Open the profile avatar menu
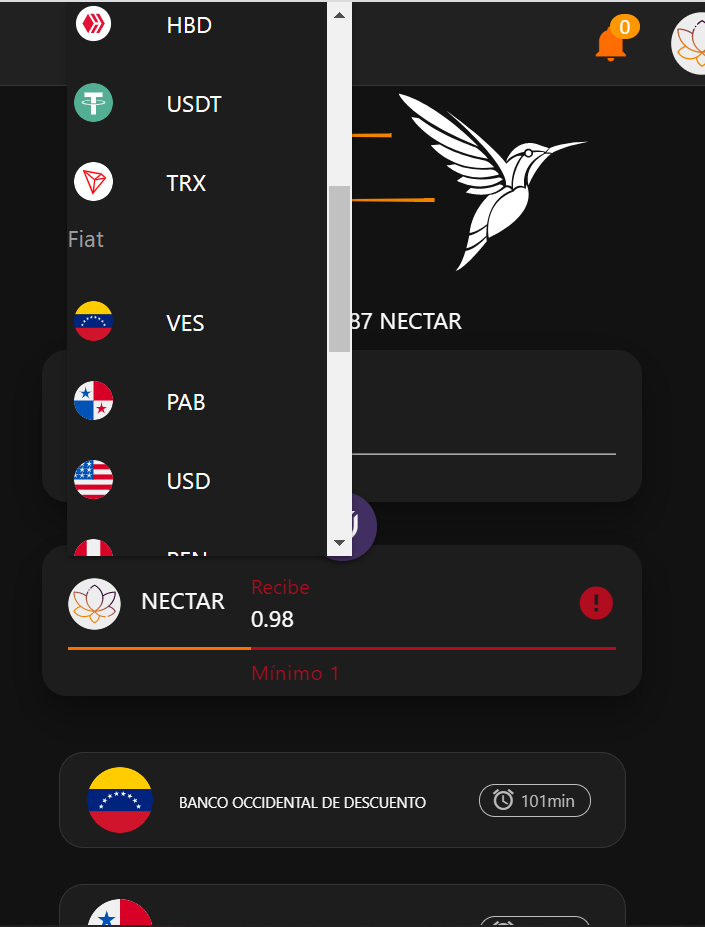This screenshot has height=927, width=705. click(x=690, y=44)
